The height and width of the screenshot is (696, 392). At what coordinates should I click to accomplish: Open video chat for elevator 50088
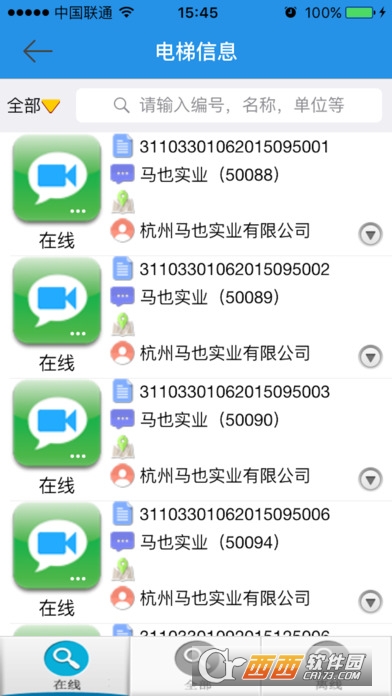tap(57, 178)
